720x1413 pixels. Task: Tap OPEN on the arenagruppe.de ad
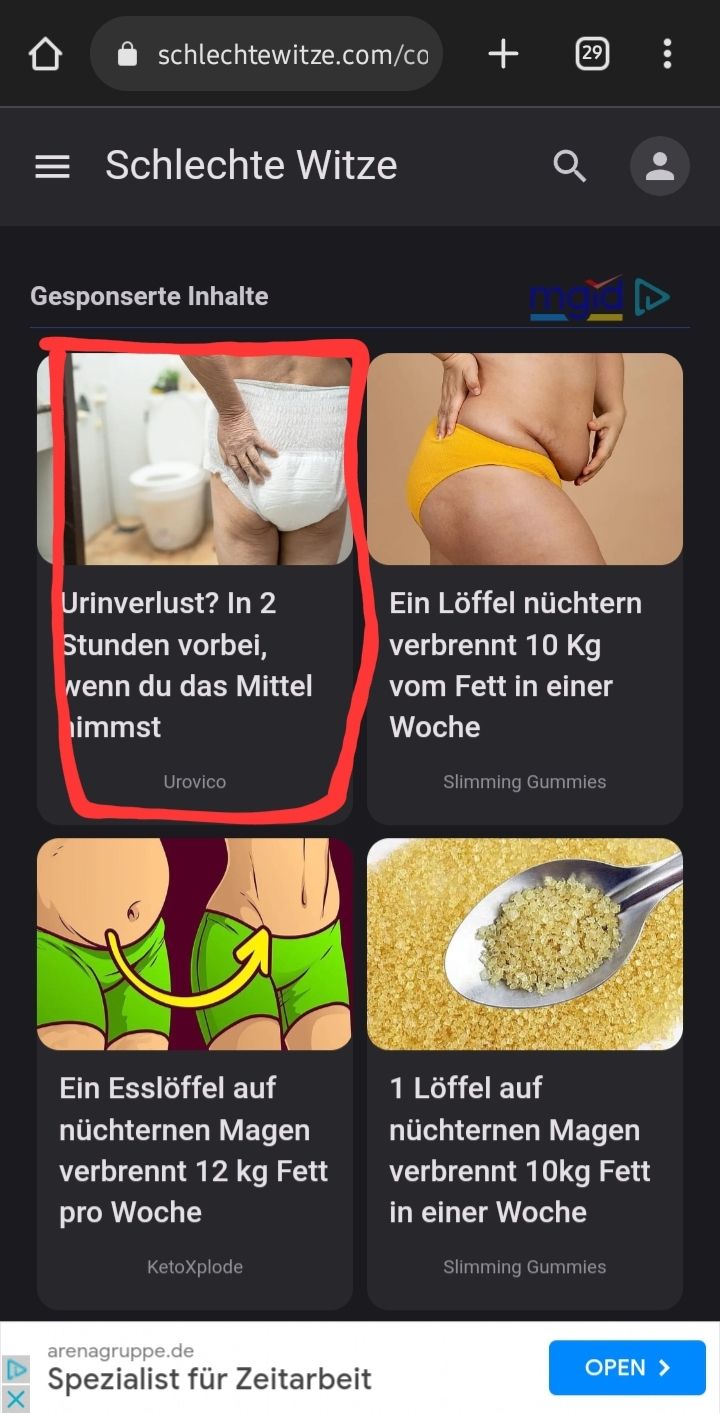point(627,1367)
